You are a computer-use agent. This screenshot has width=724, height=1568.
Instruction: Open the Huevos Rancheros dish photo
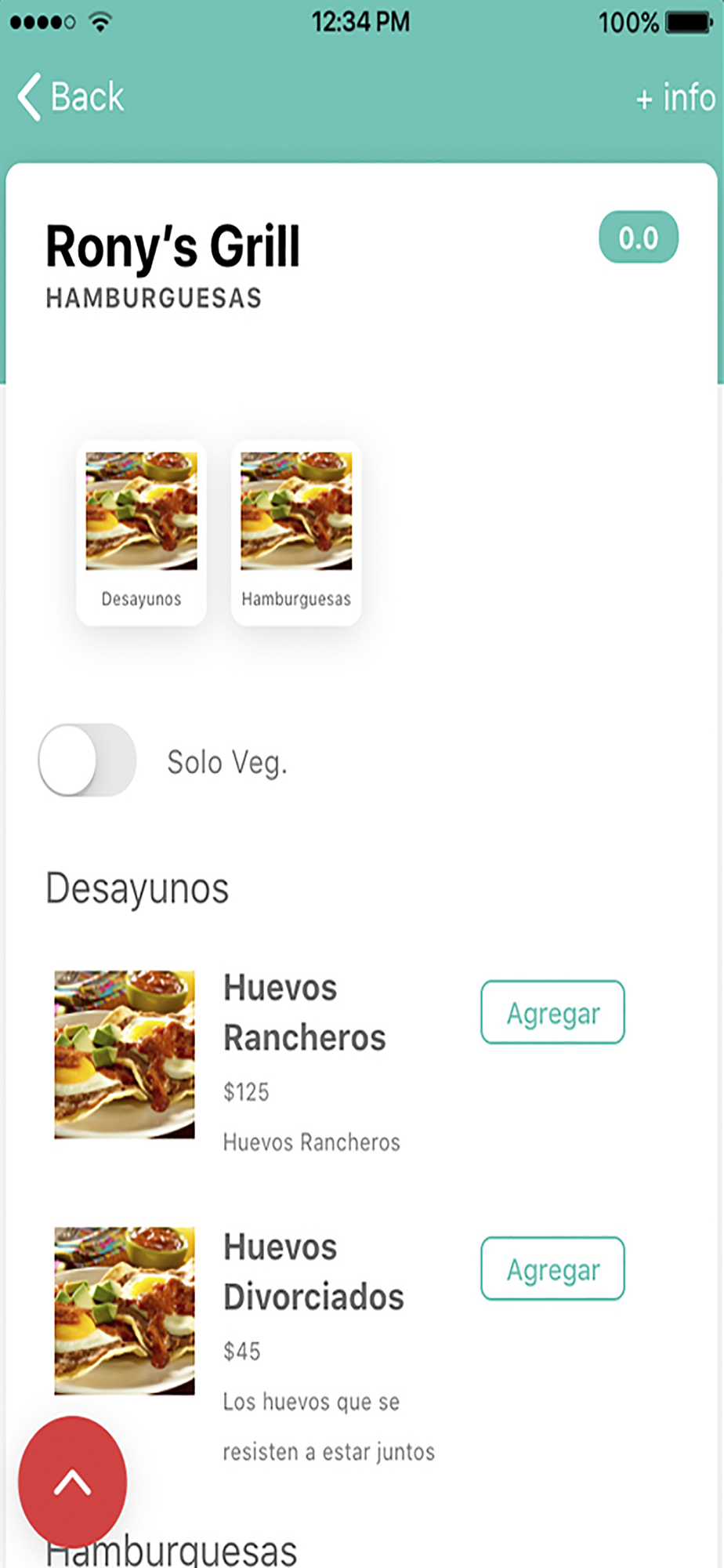(x=125, y=1054)
